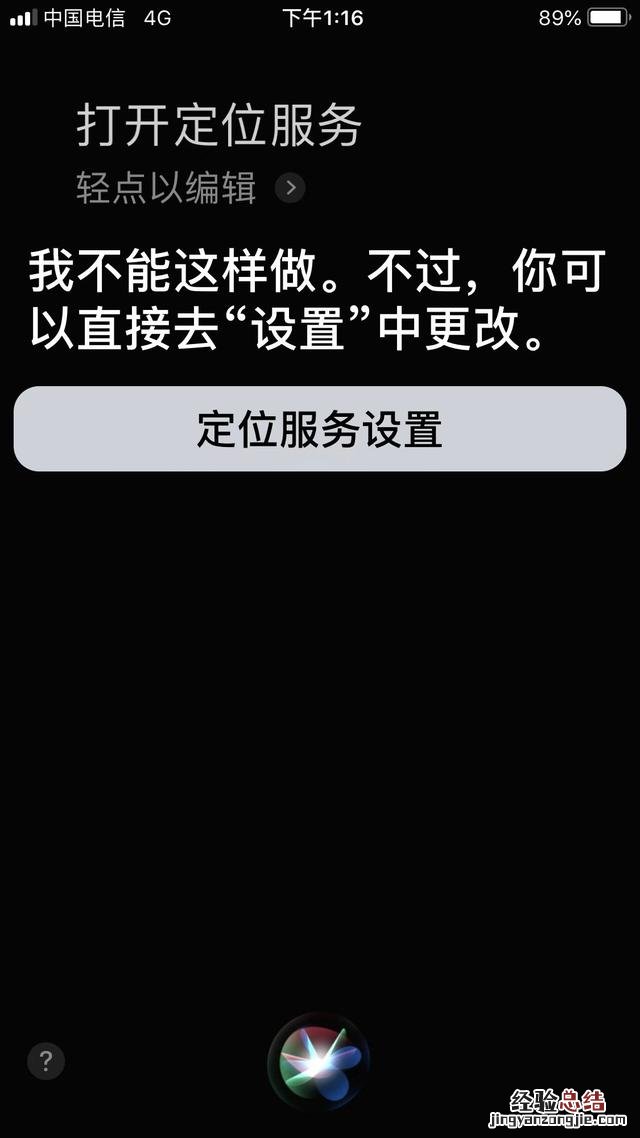Viewport: 640px width, 1138px height.
Task: Open 定位服务设置 button
Action: [319, 429]
